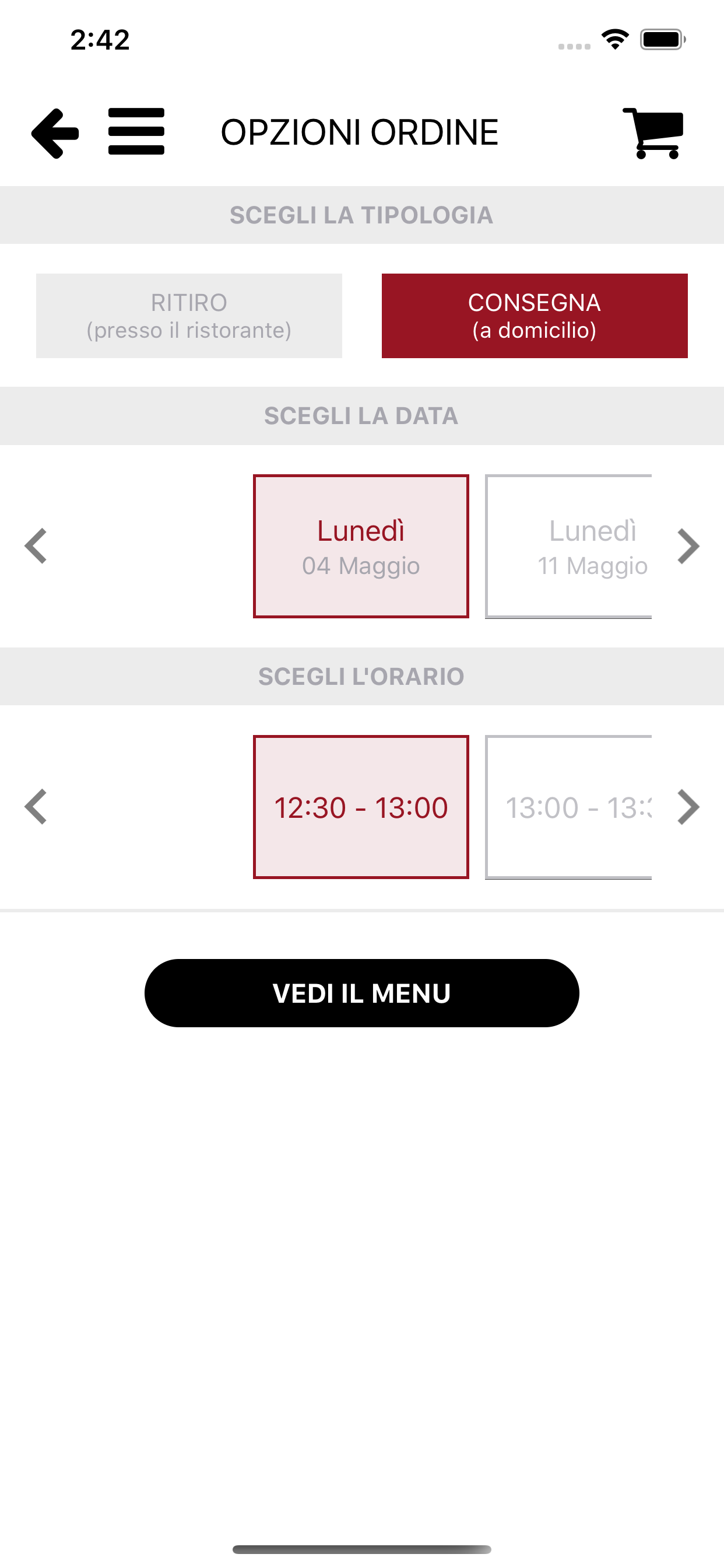The image size is (724, 1568).
Task: Choose CONSEGNA home delivery option
Action: tap(534, 316)
